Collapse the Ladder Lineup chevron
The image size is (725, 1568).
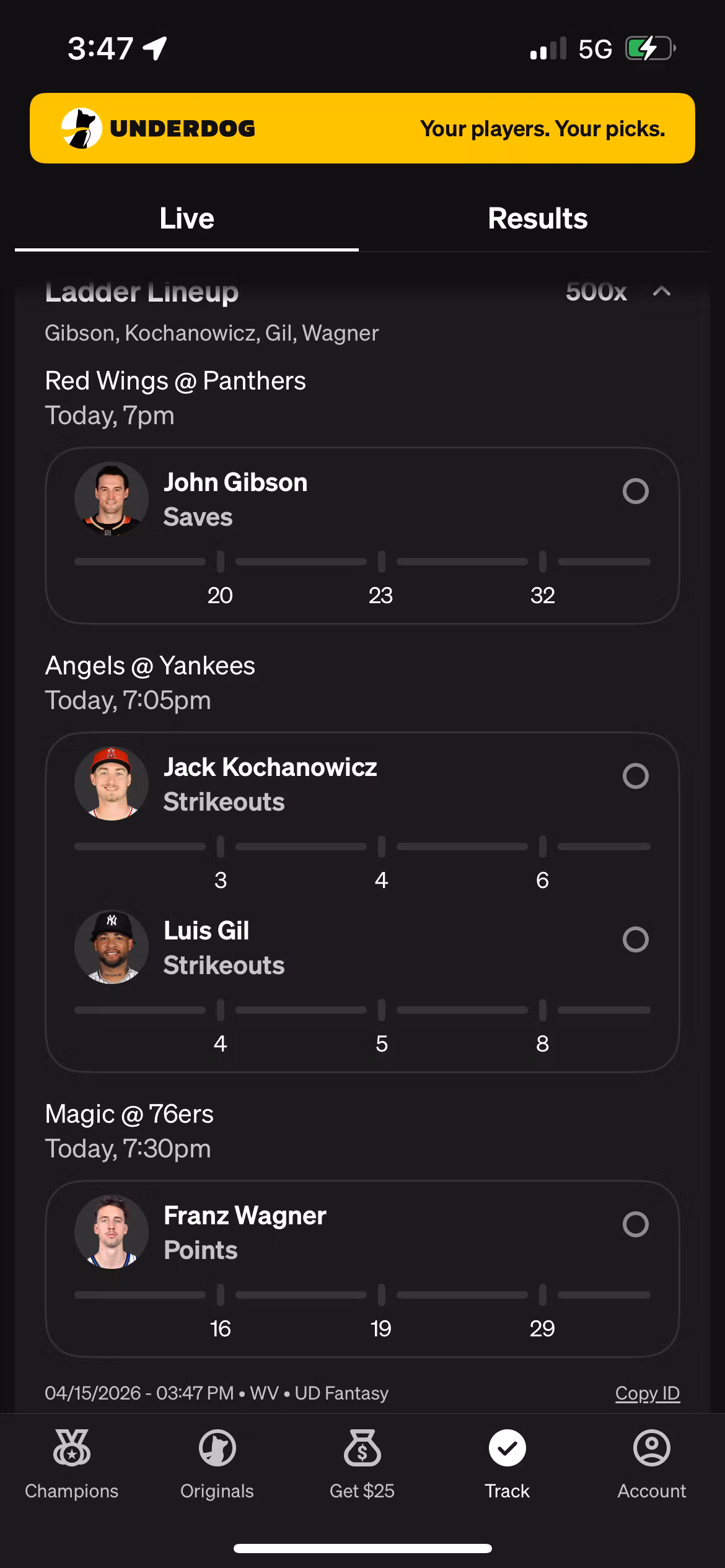click(662, 291)
